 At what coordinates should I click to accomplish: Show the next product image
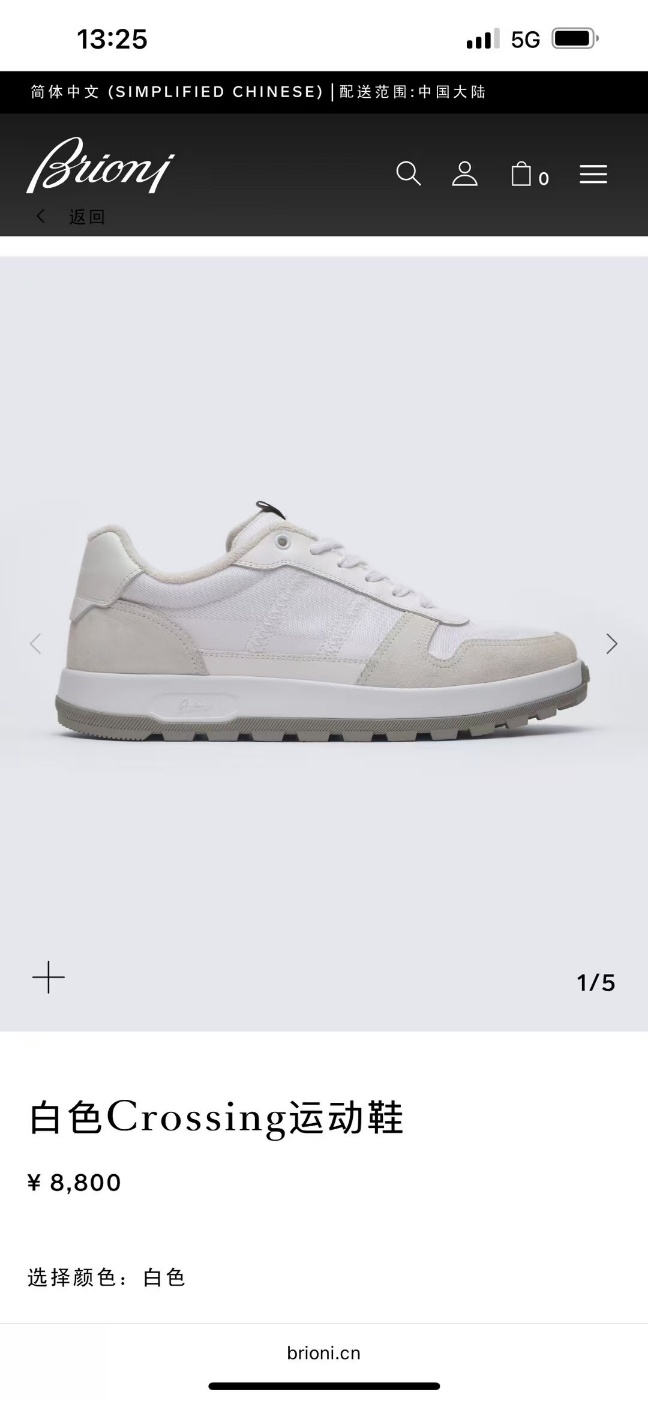click(611, 644)
